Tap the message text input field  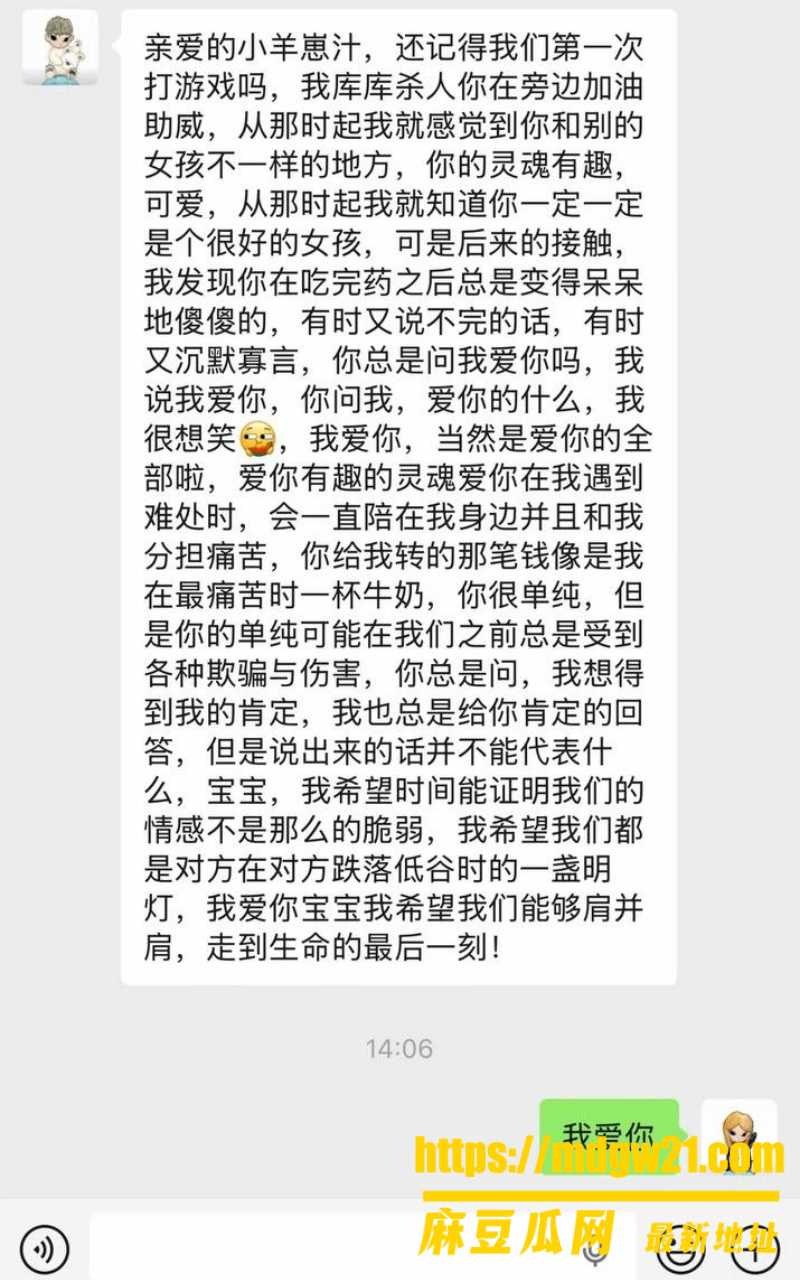pyautogui.click(x=362, y=1246)
